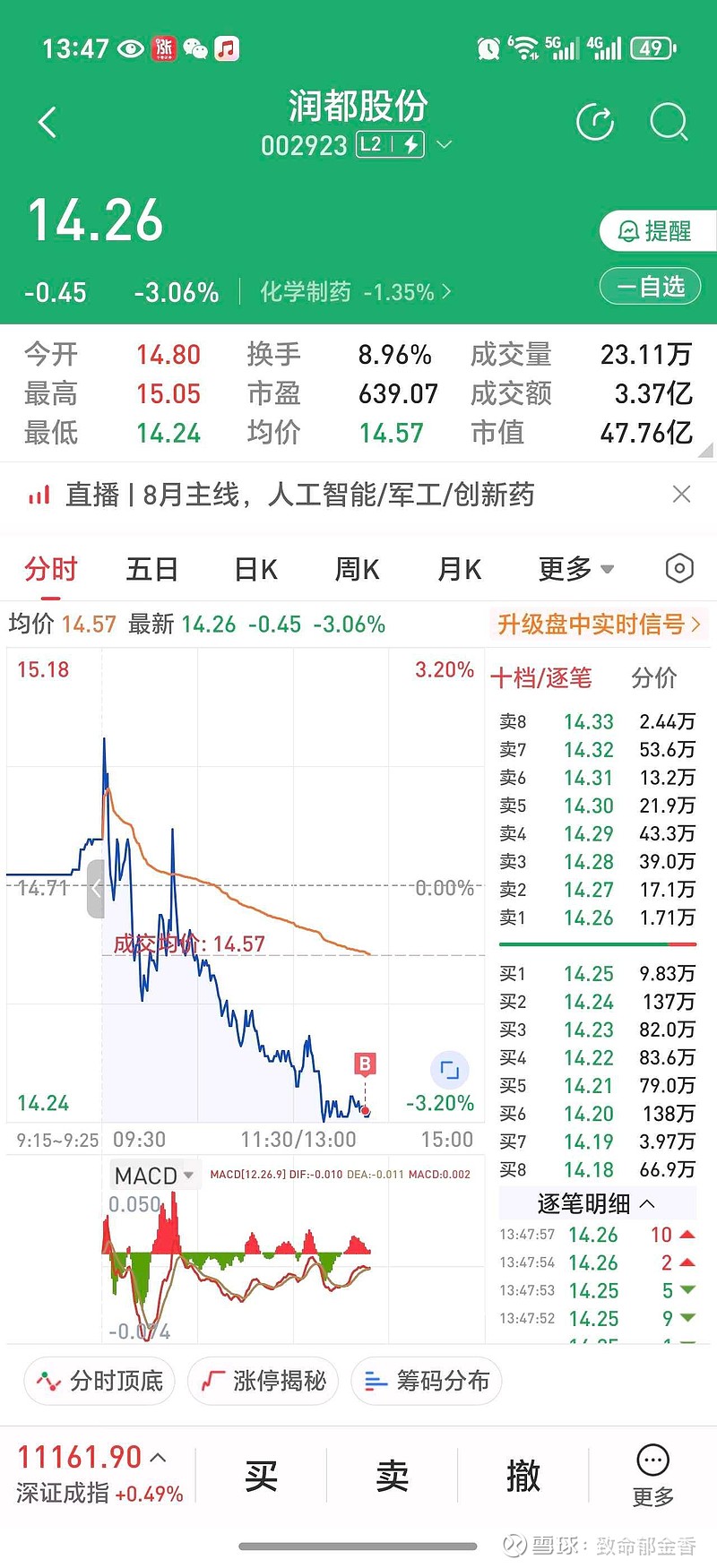Tap the 买 buy button
The image size is (717, 1568).
click(261, 1476)
